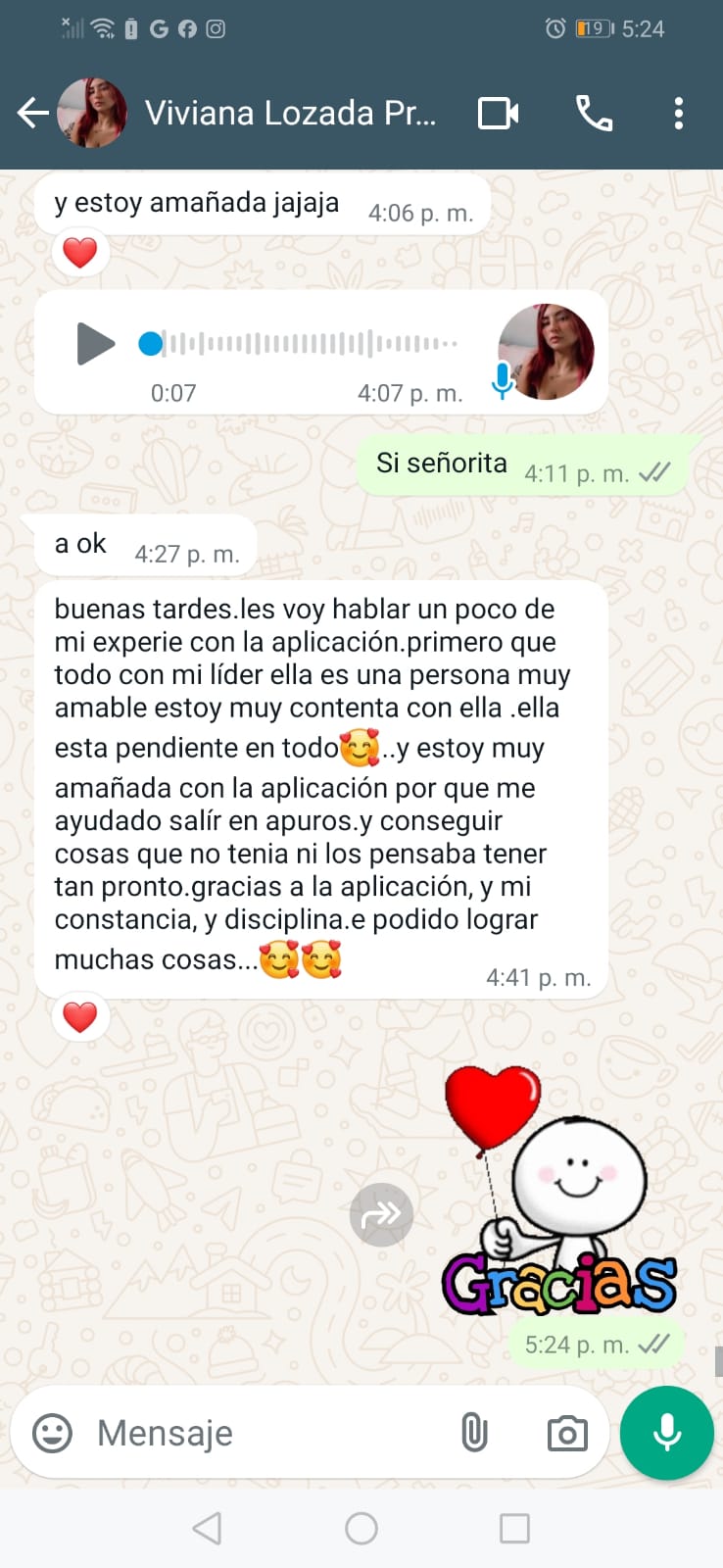The width and height of the screenshot is (723, 1568).
Task: Tap the circular home navigation button
Action: click(x=361, y=1527)
